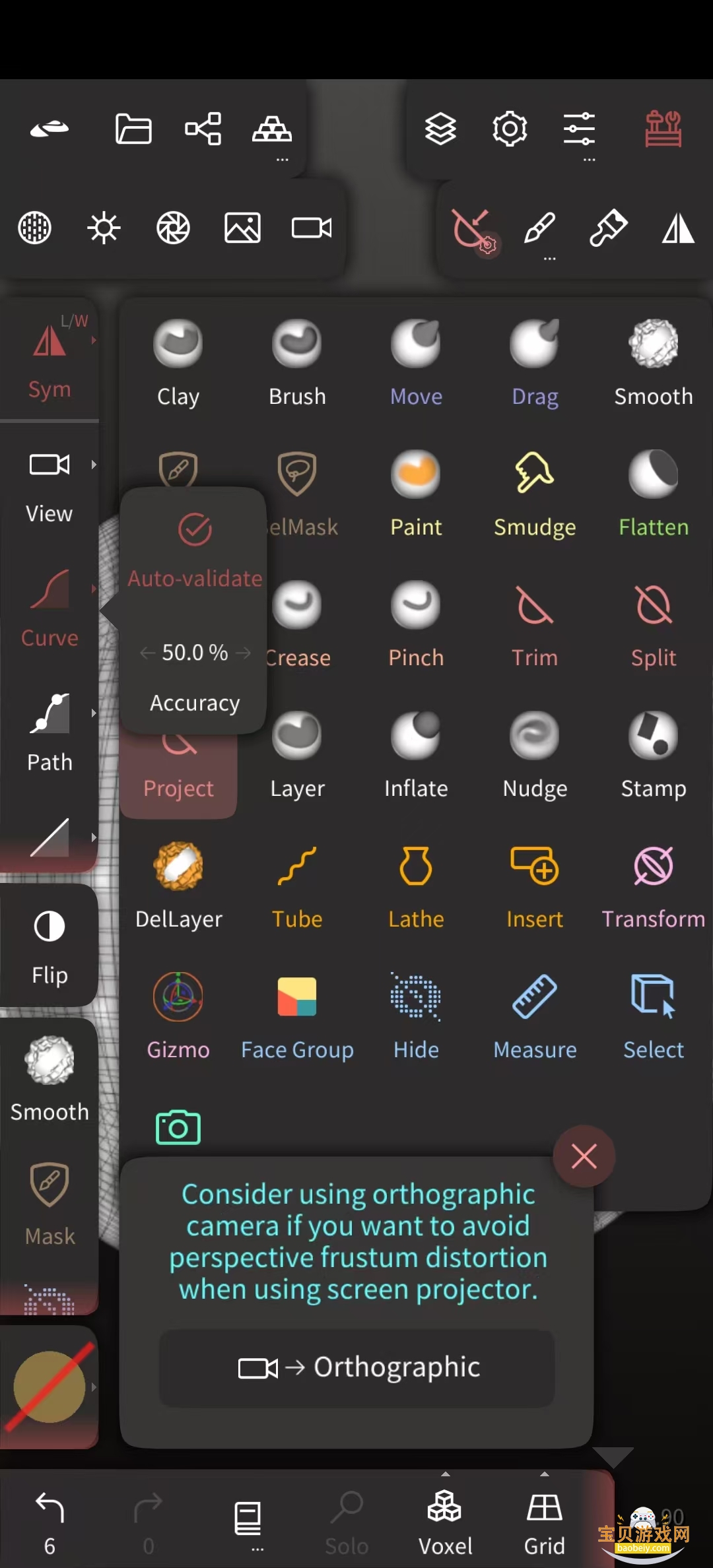Screen dimensions: 713x1568
Task: Activate the Gizmo tool
Action: click(178, 1015)
